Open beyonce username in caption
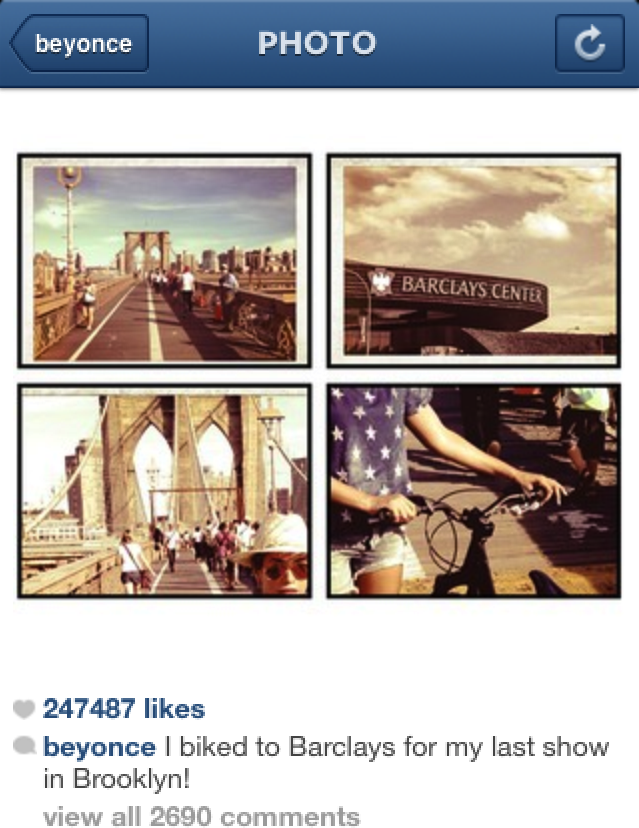639x828 pixels. [x=99, y=747]
